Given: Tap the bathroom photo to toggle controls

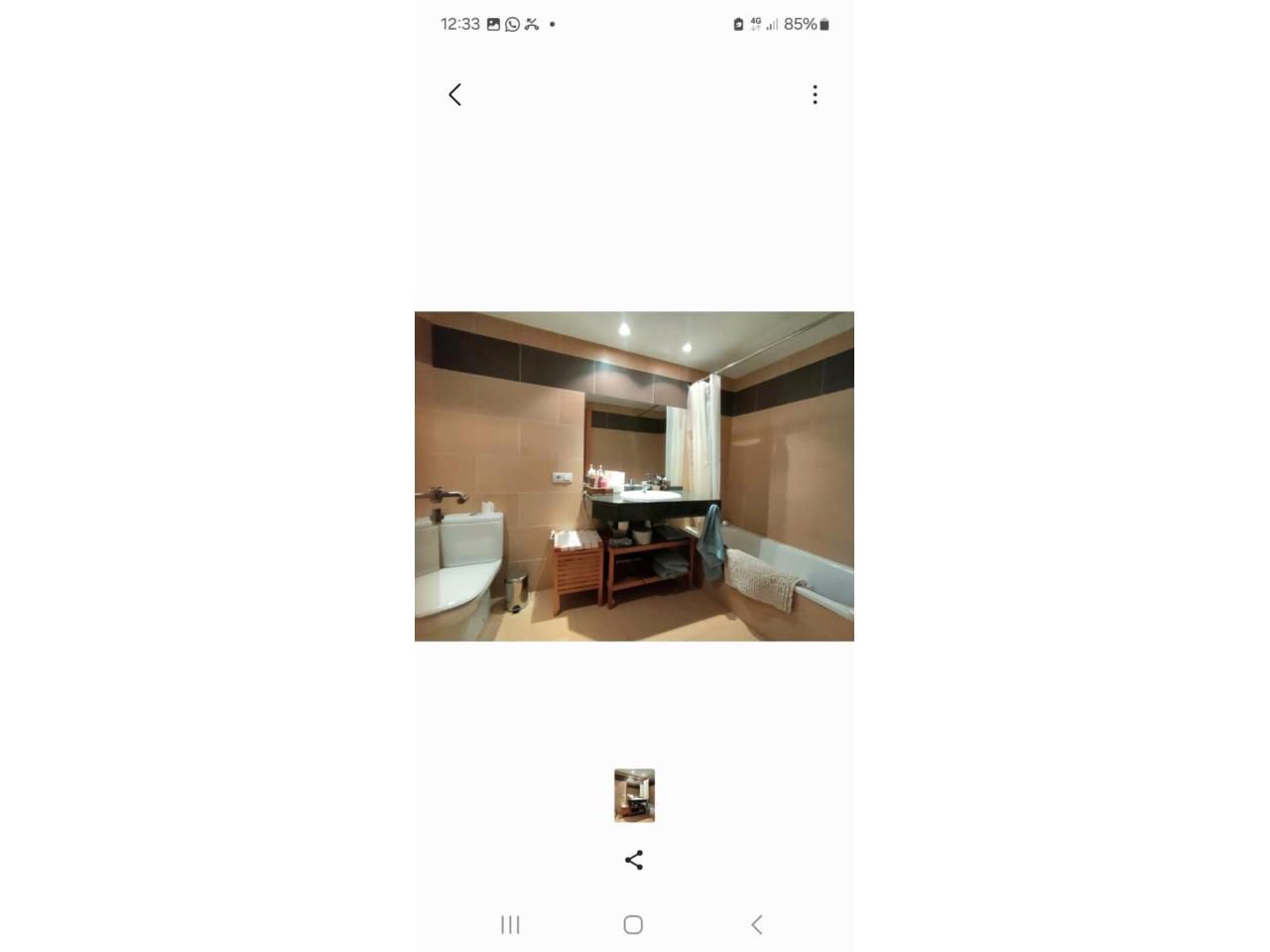Looking at the screenshot, I should tap(634, 476).
